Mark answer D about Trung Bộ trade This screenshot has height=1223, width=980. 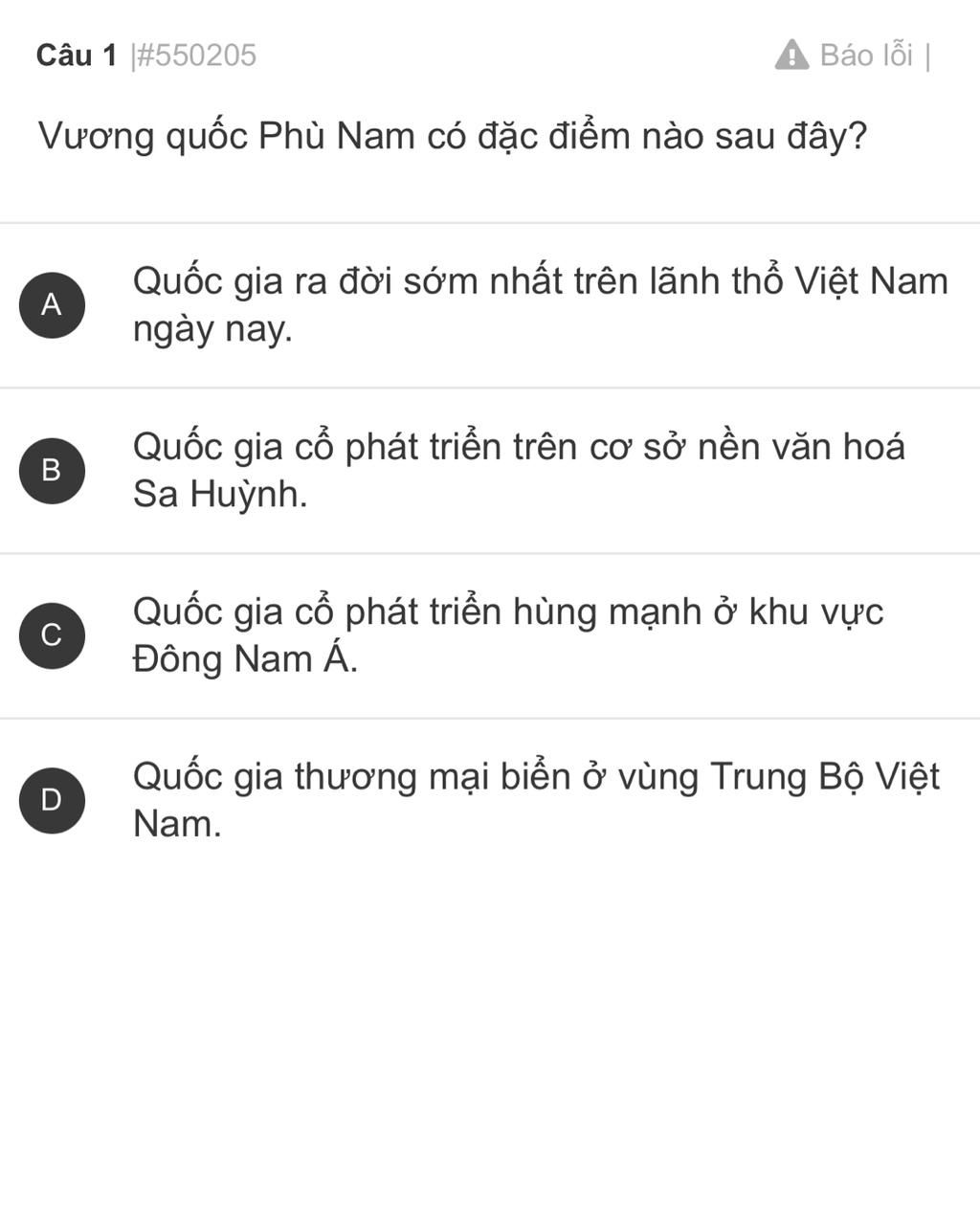point(52,800)
